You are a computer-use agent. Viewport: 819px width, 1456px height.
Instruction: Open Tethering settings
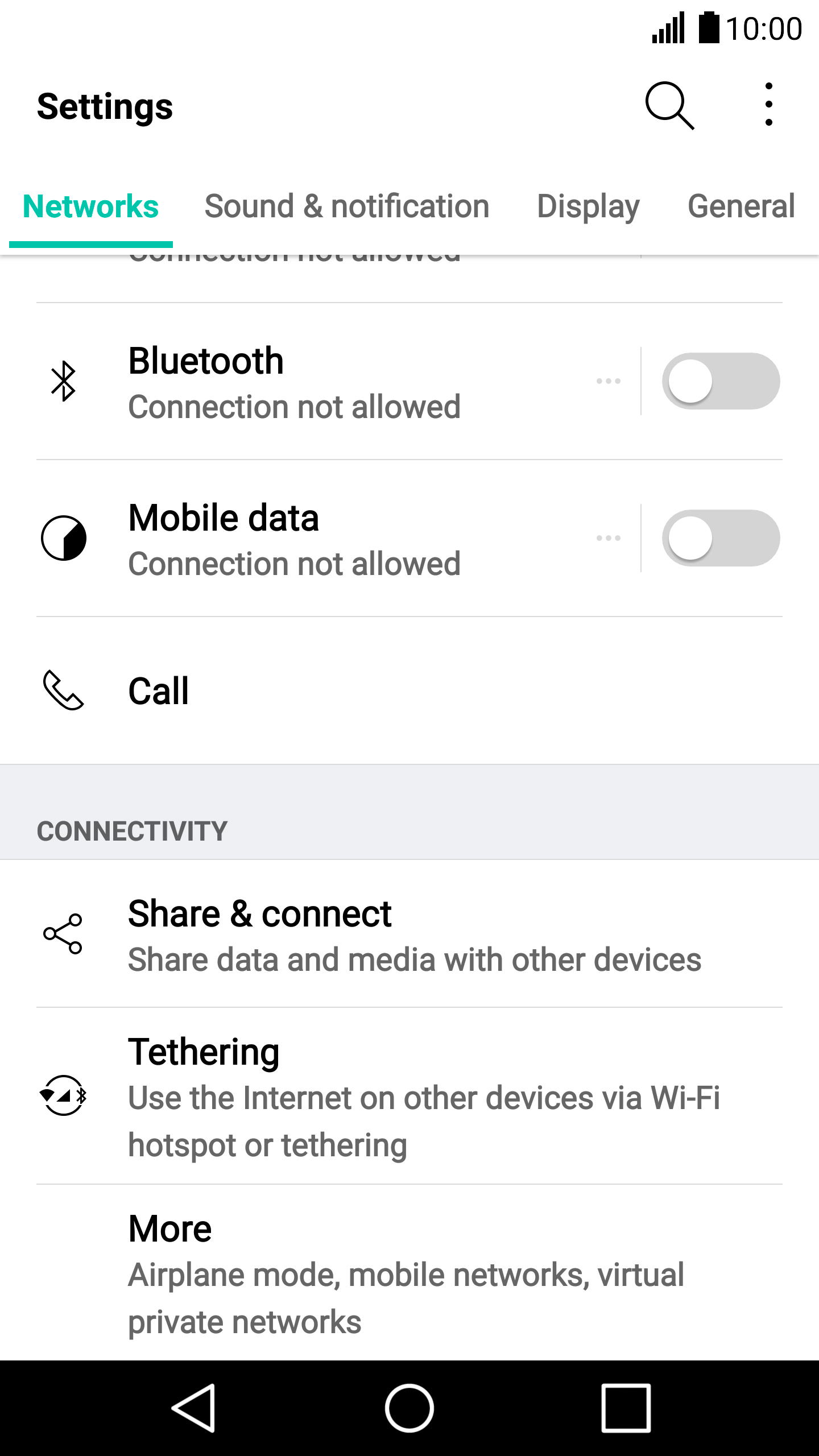point(409,1096)
